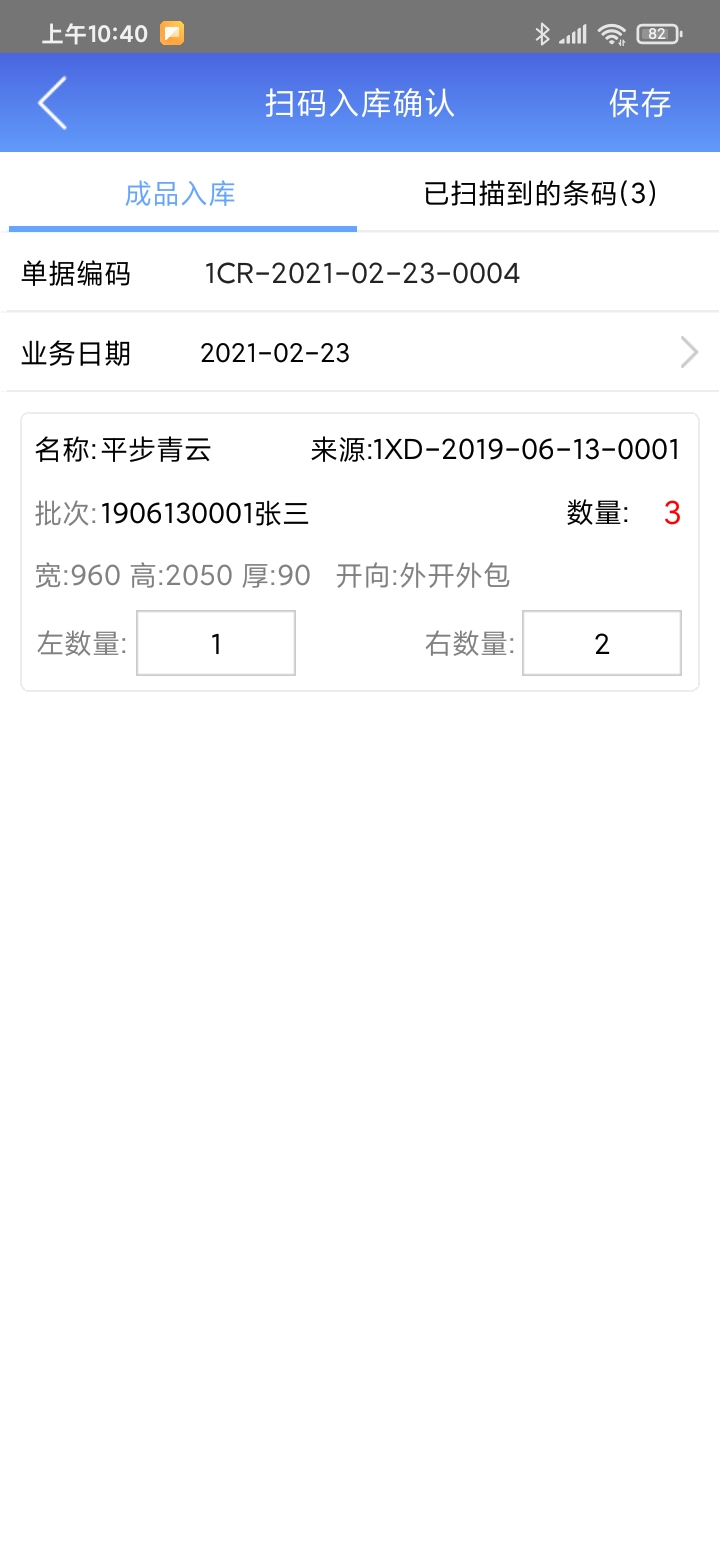This screenshot has height=1560, width=720.
Task: Open the 已扫描到的条码(3) tab
Action: 540,194
